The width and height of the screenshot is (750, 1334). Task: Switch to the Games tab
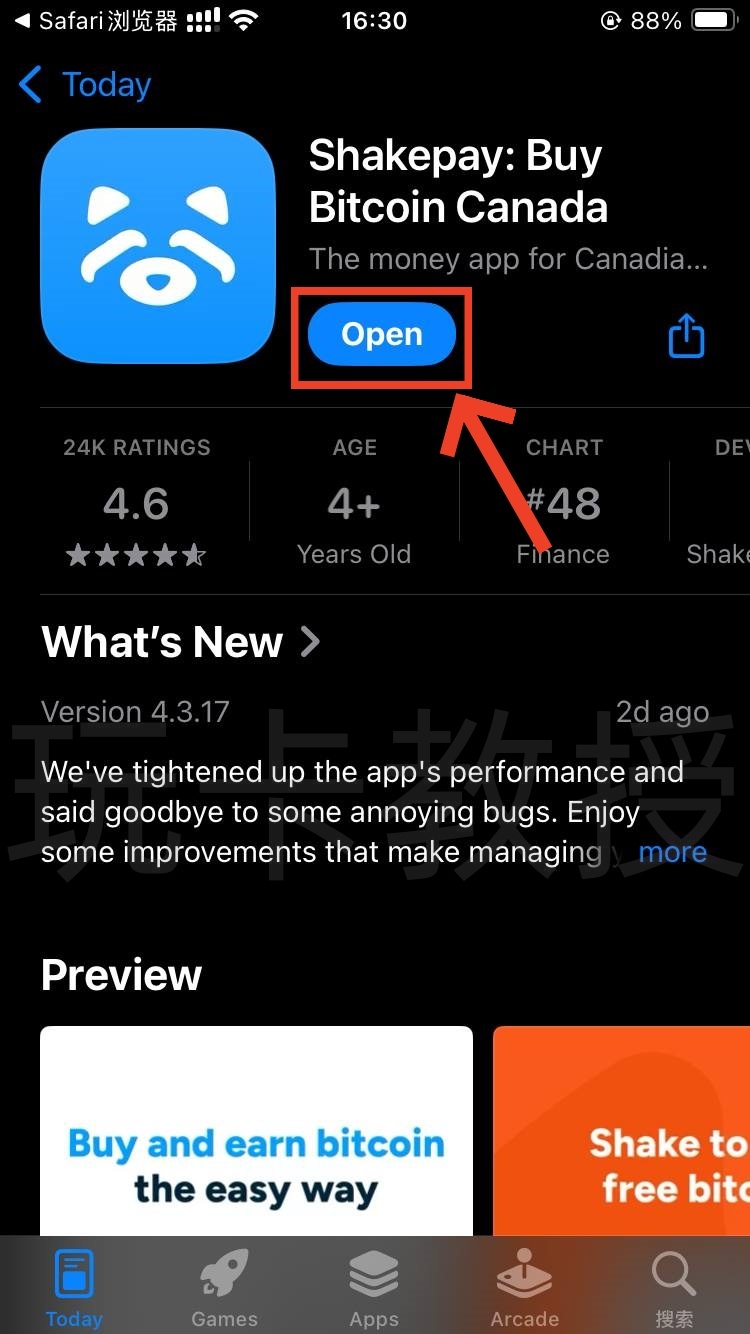(224, 1289)
